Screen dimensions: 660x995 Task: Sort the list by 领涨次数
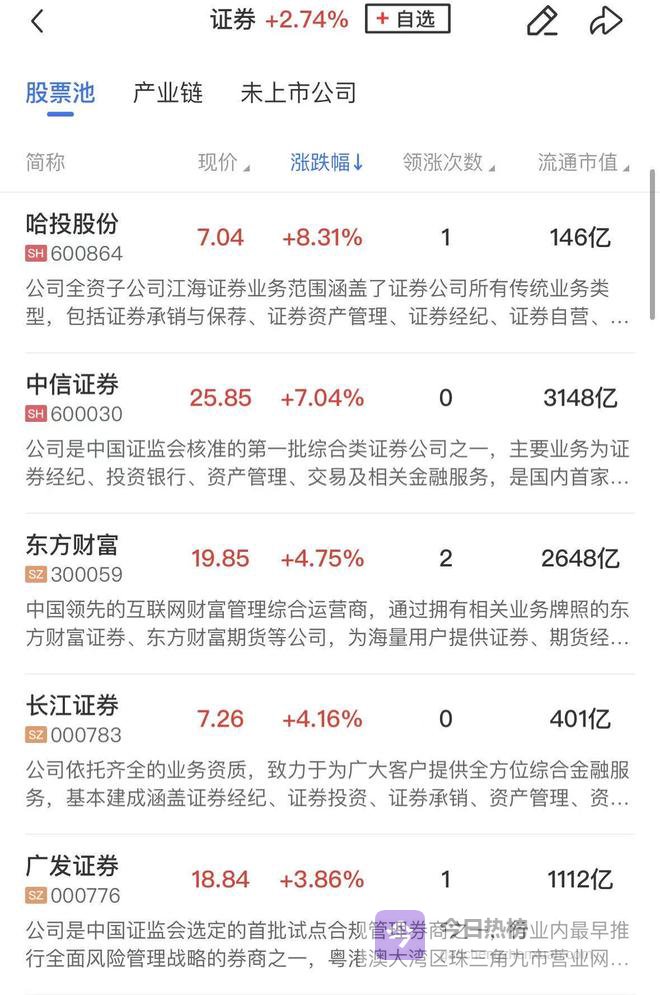click(448, 162)
